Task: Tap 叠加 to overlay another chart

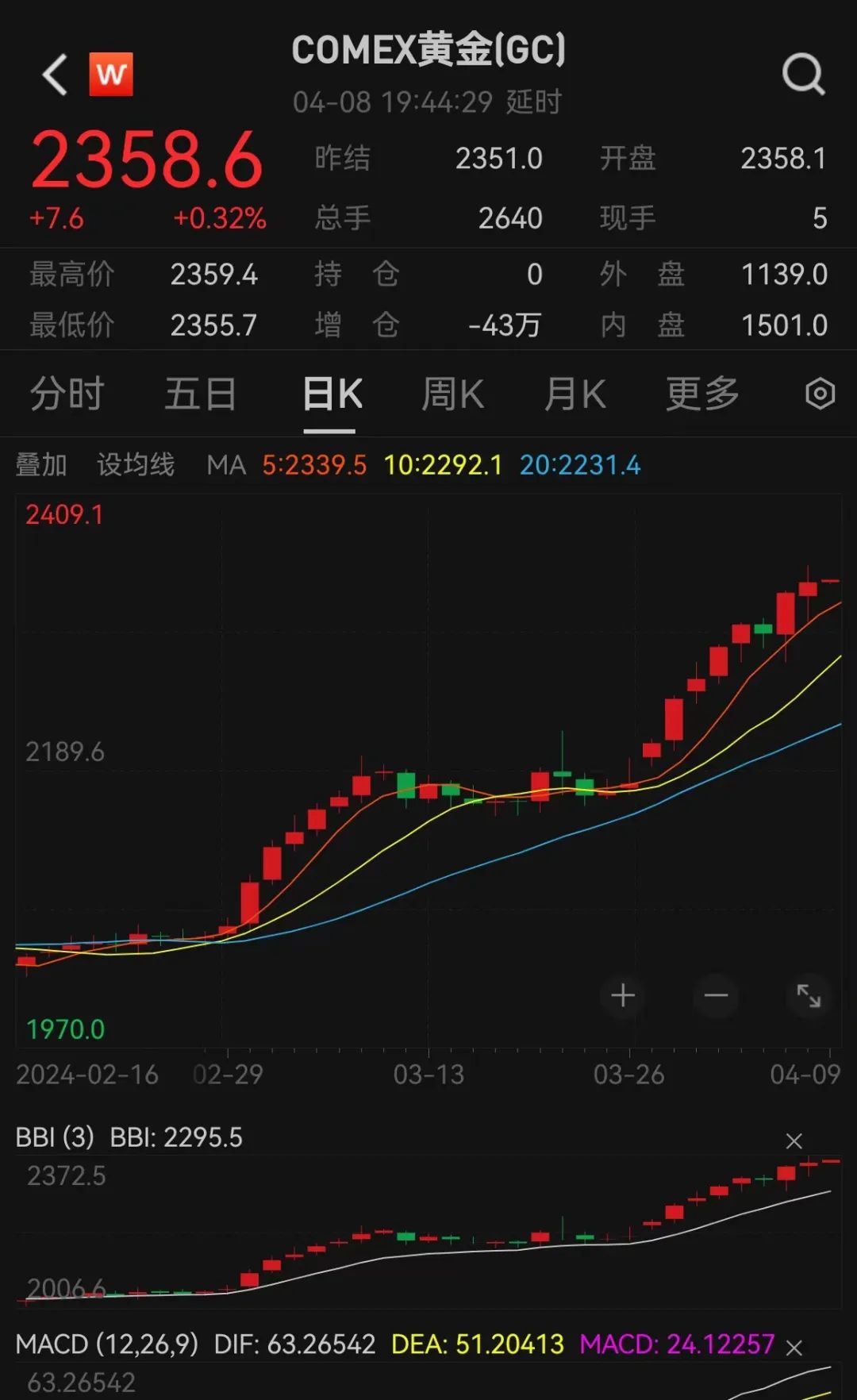Action: click(x=41, y=464)
